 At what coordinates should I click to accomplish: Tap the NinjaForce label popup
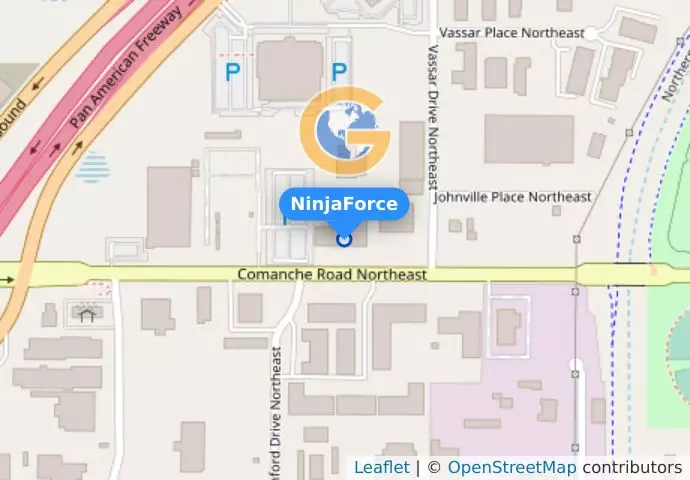pos(344,204)
